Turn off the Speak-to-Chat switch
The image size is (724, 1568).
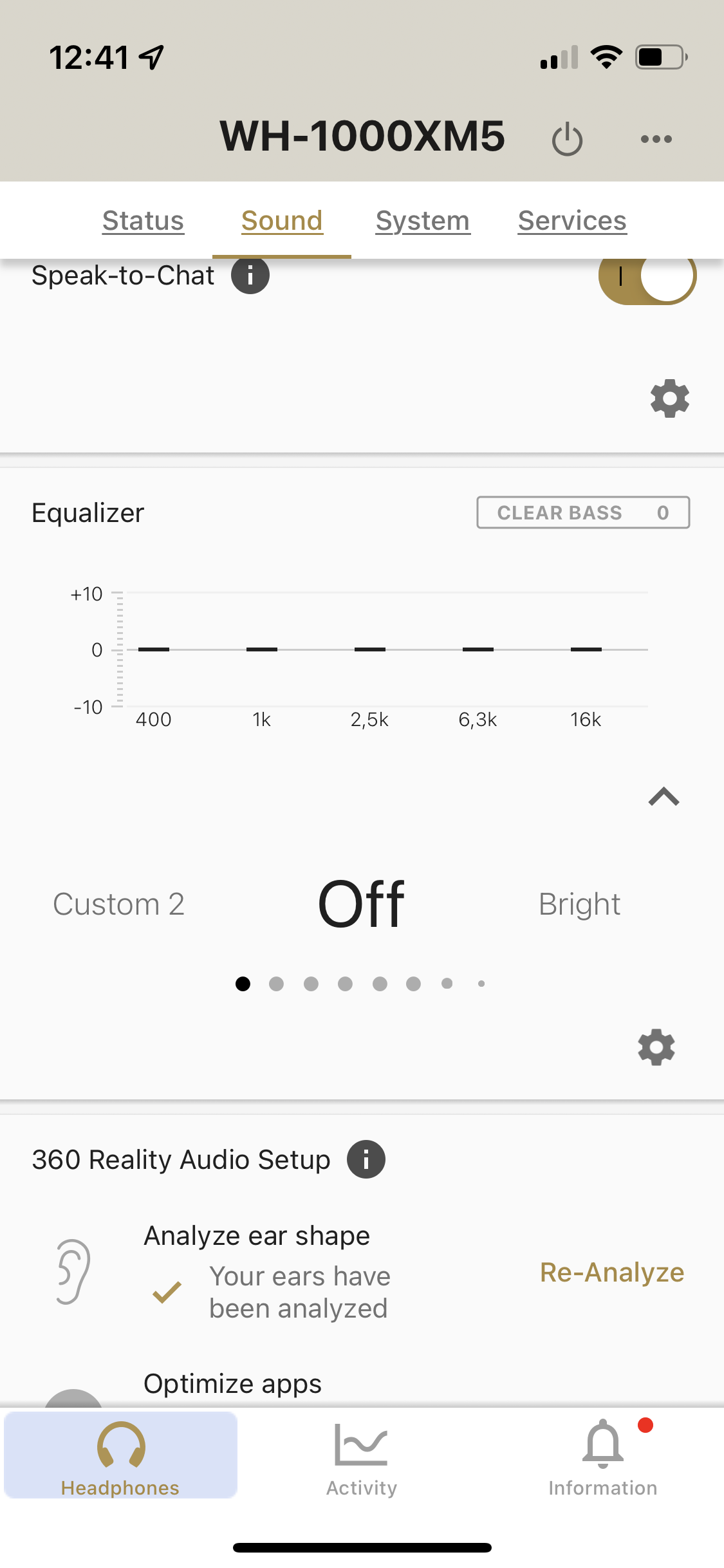647,277
